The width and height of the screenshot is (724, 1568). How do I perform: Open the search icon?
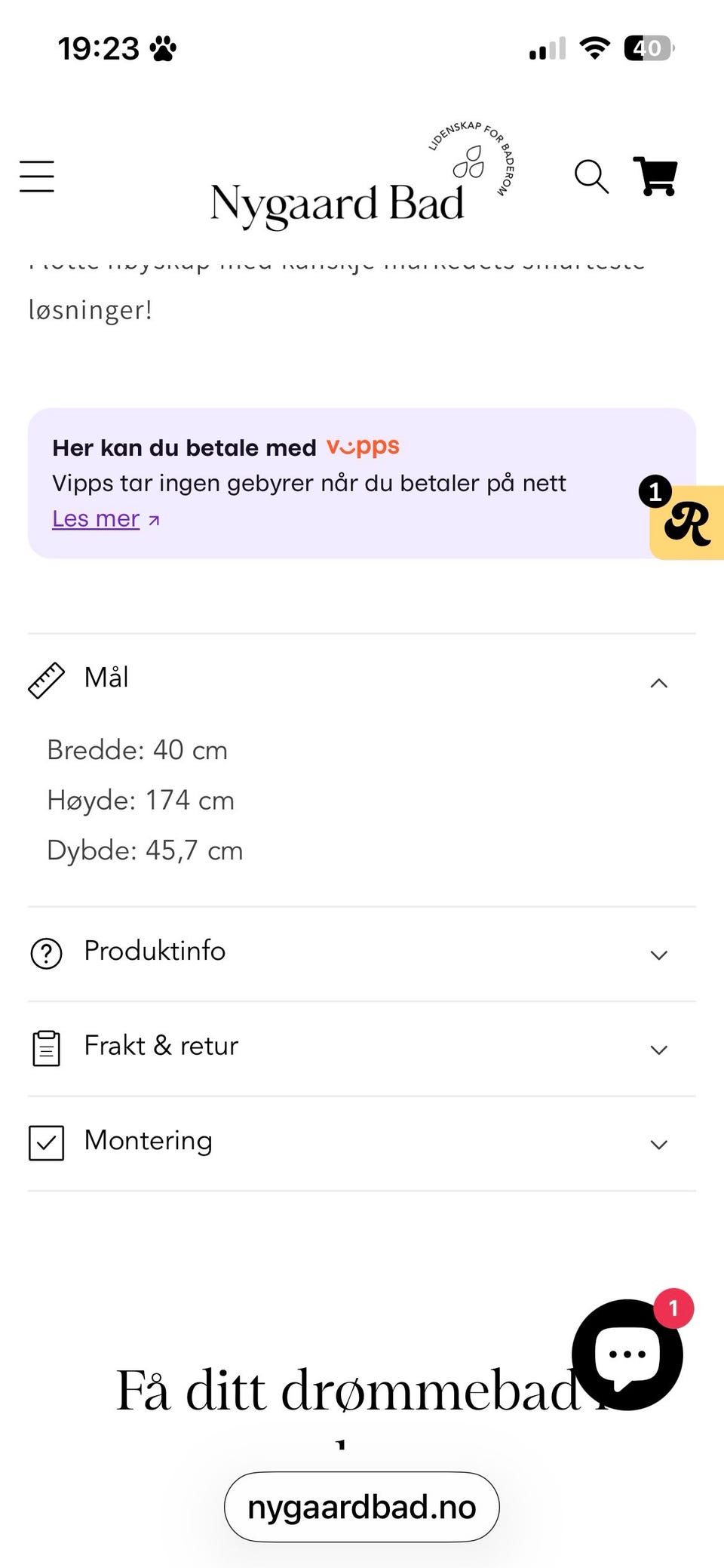[591, 177]
